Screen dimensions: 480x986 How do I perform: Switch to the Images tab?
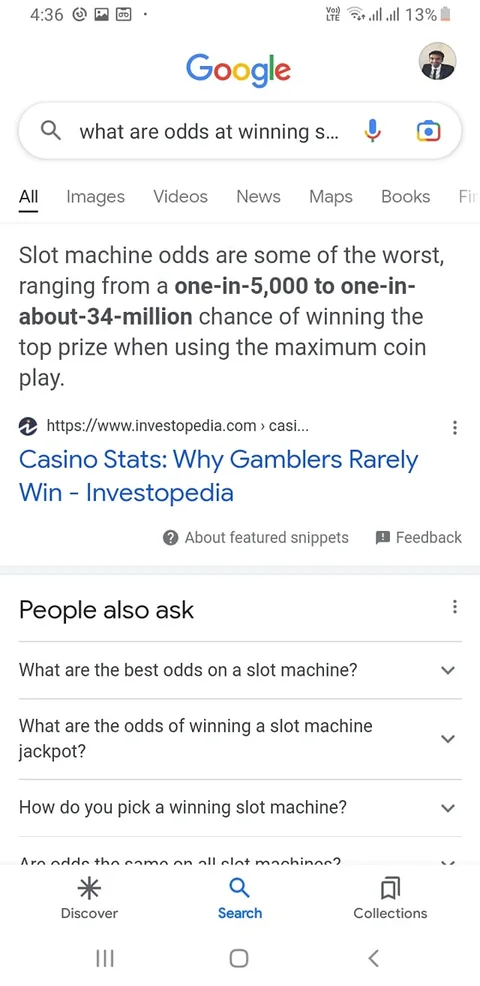(96, 197)
